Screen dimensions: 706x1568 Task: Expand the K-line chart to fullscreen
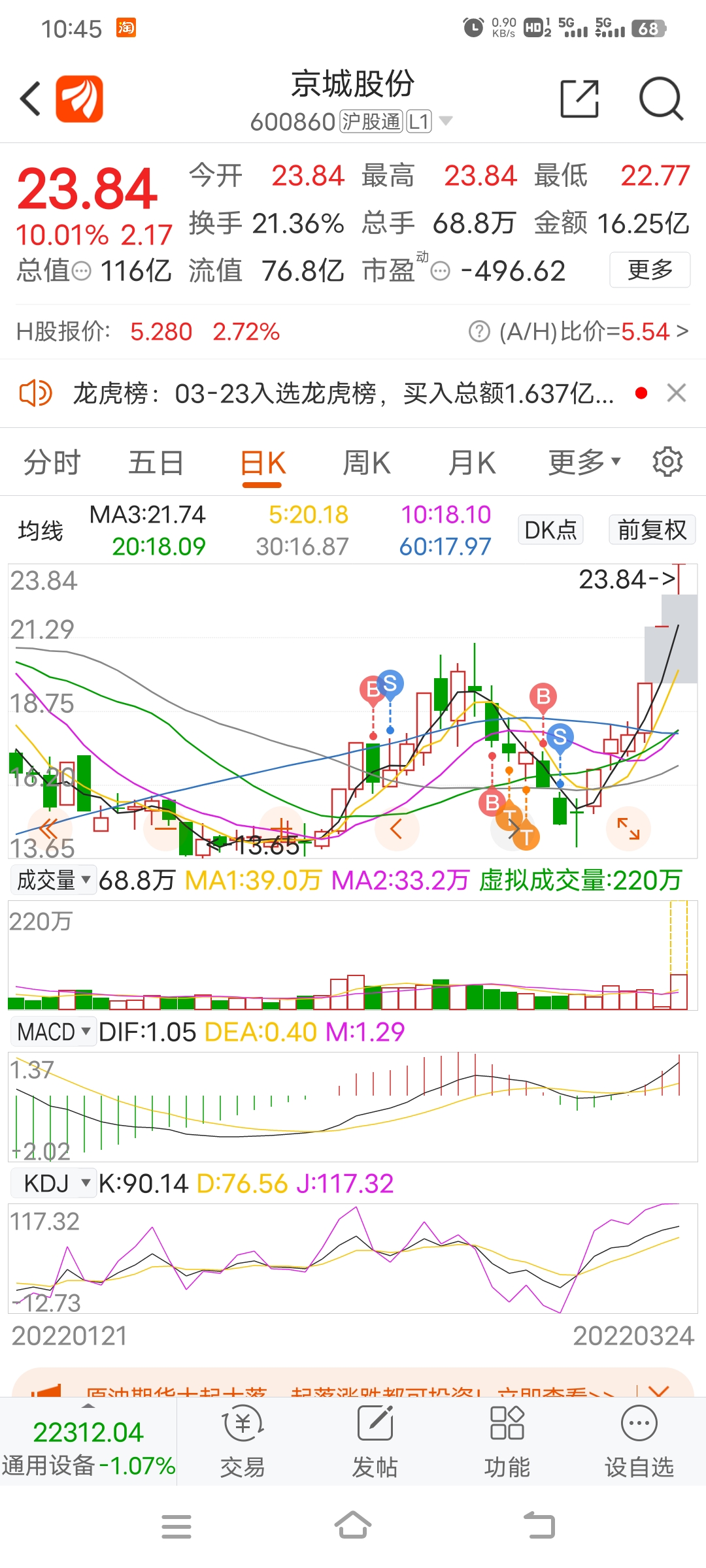[628, 828]
